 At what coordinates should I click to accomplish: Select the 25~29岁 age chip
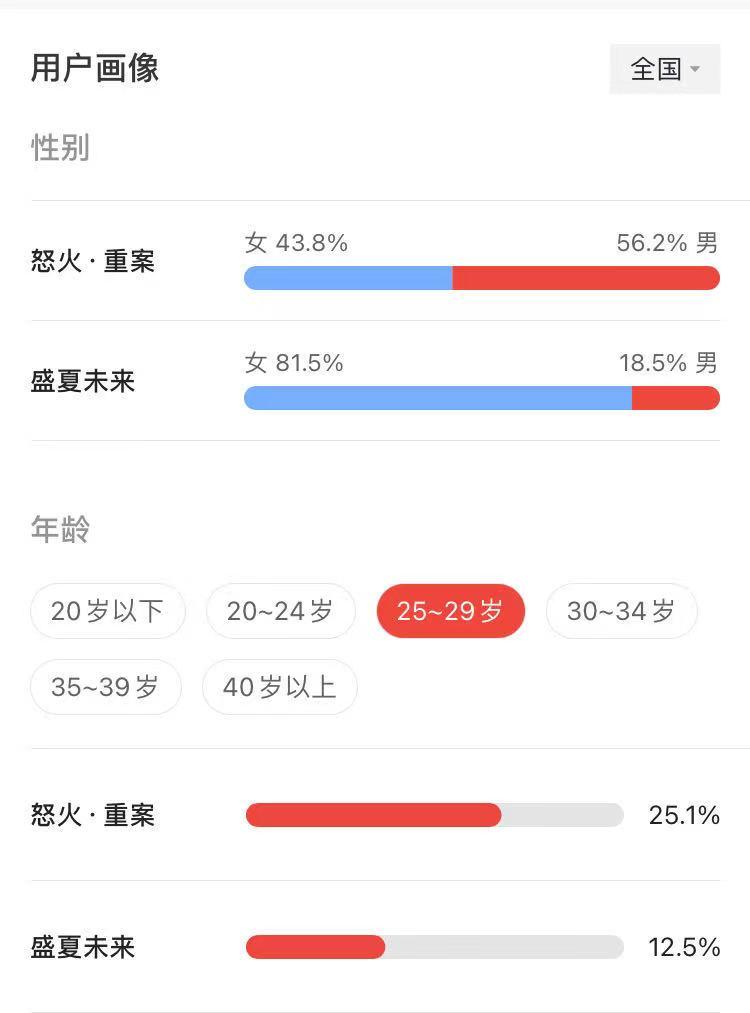tap(450, 611)
